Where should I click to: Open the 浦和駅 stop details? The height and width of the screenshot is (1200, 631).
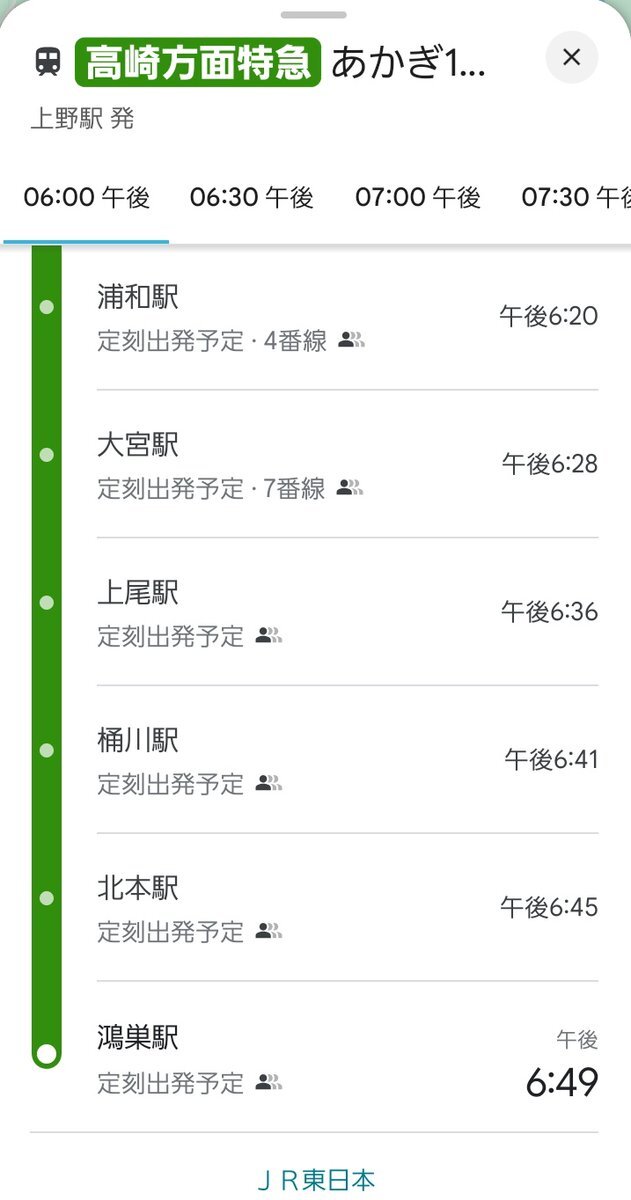pos(346,317)
